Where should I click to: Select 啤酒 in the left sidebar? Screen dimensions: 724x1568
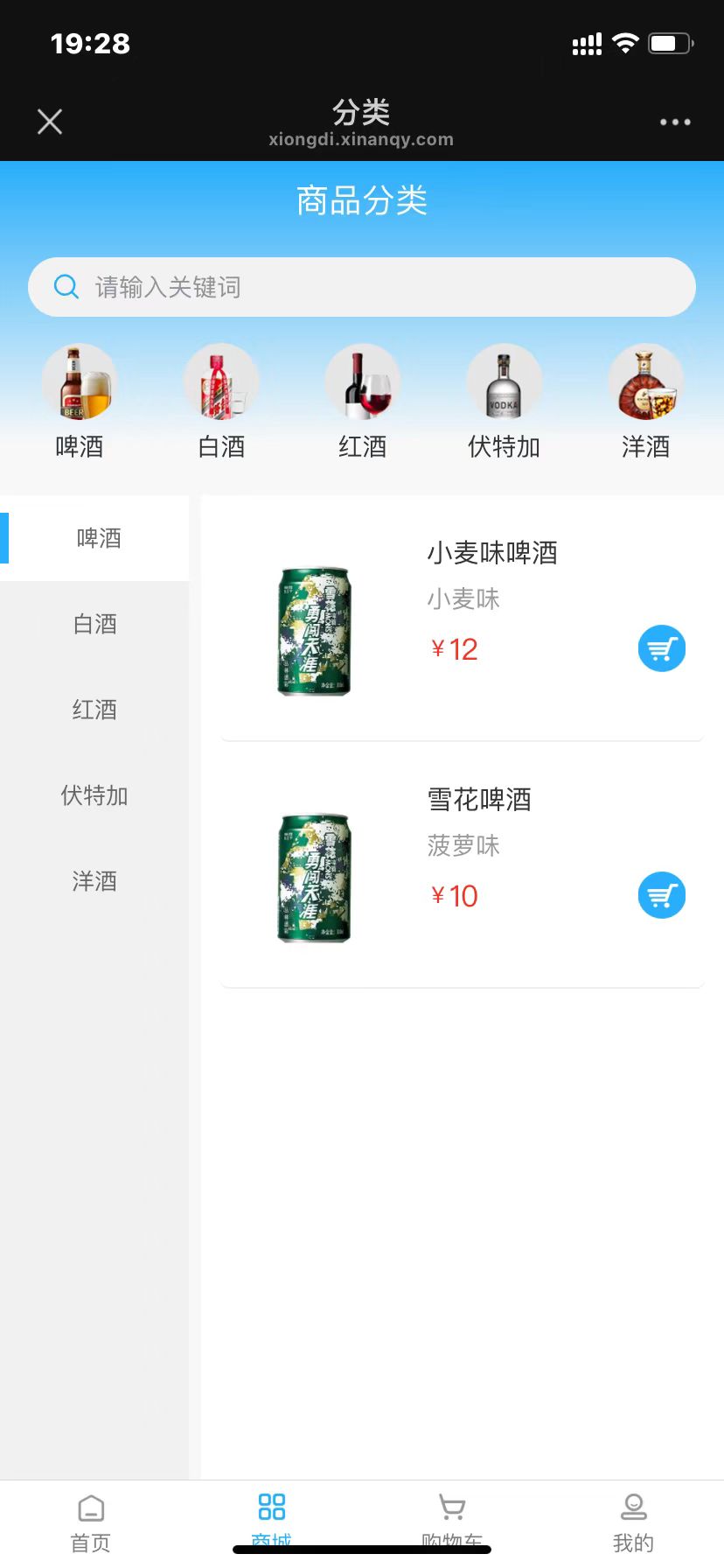[98, 538]
